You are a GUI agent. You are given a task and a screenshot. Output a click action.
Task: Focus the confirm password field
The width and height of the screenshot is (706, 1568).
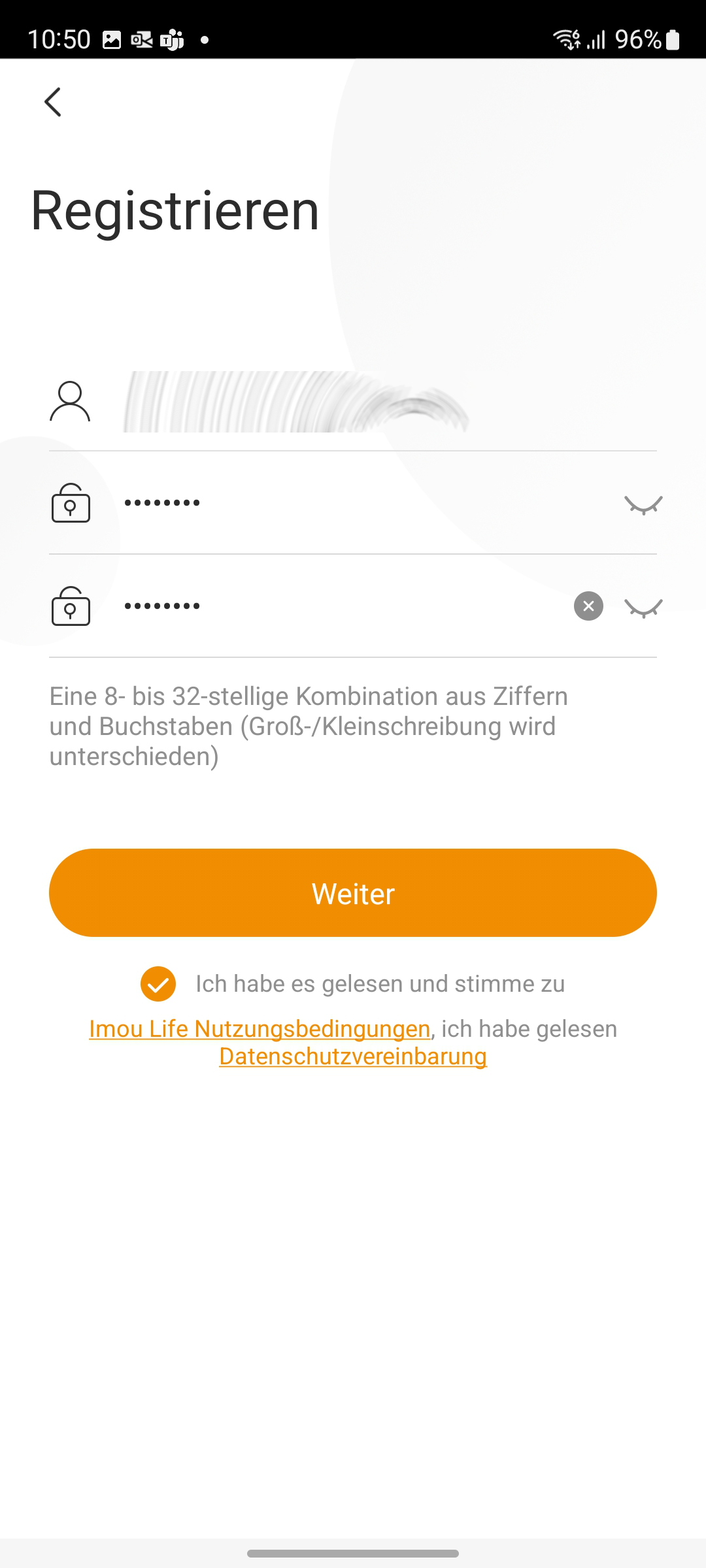(x=340, y=606)
